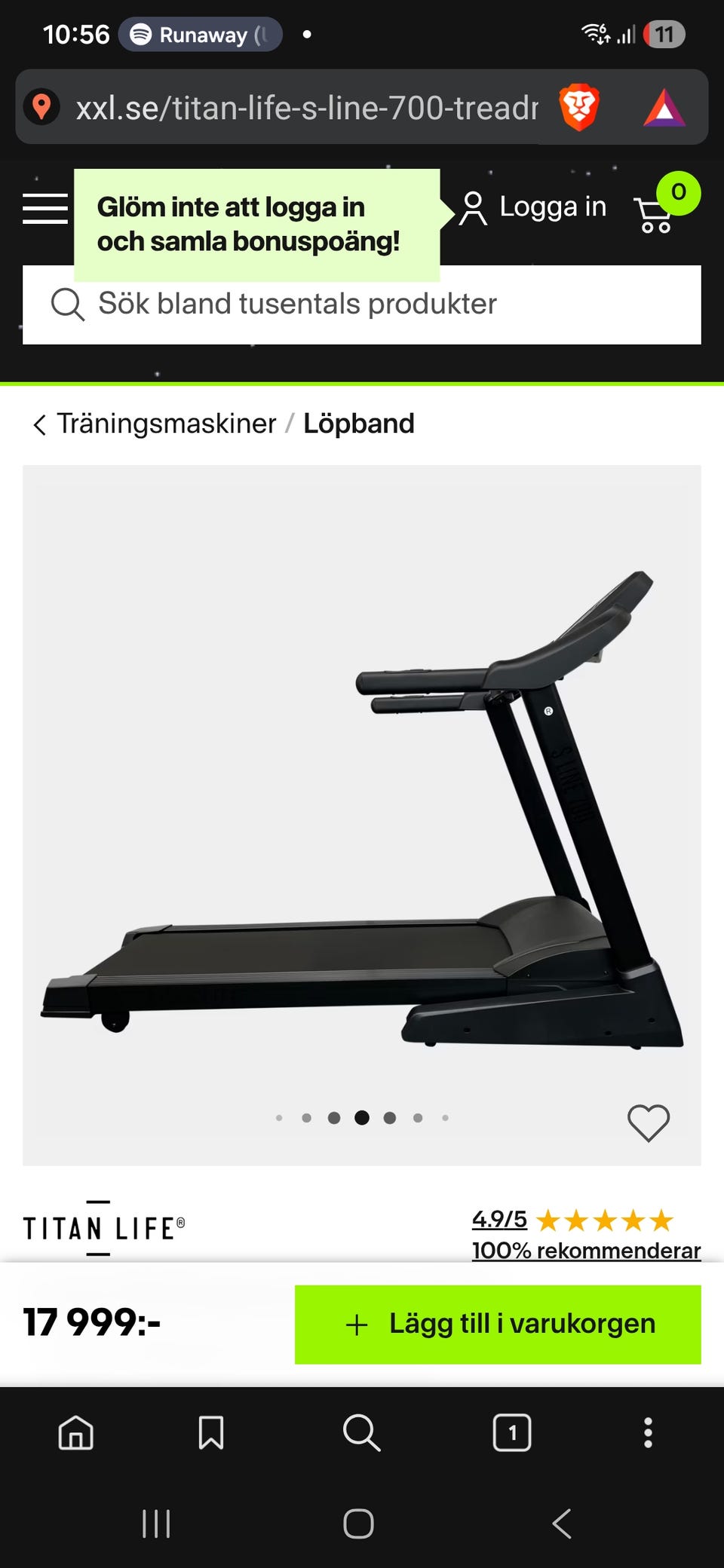The image size is (724, 1568).
Task: Go to the browser home page
Action: click(x=76, y=1432)
